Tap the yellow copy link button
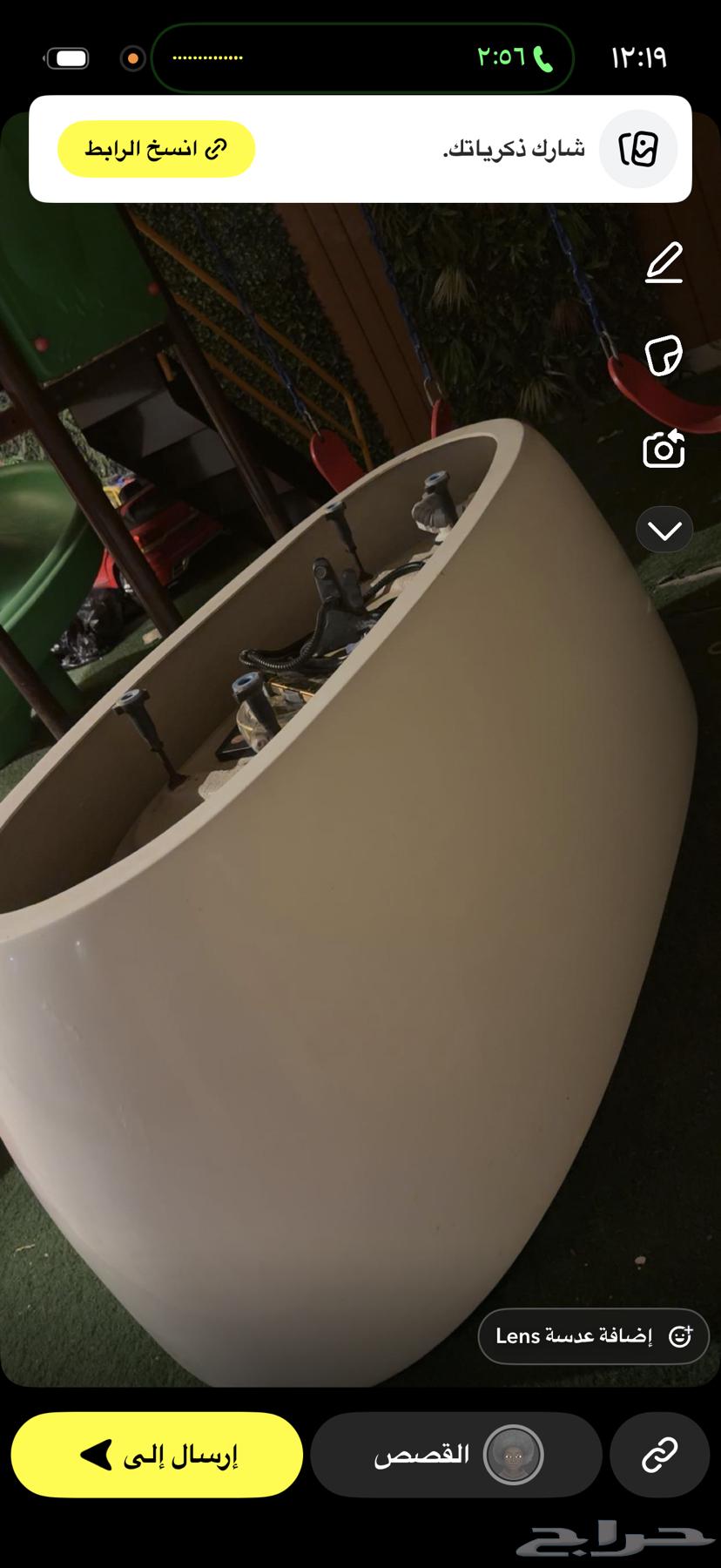Viewport: 721px width, 1568px height. pos(156,149)
